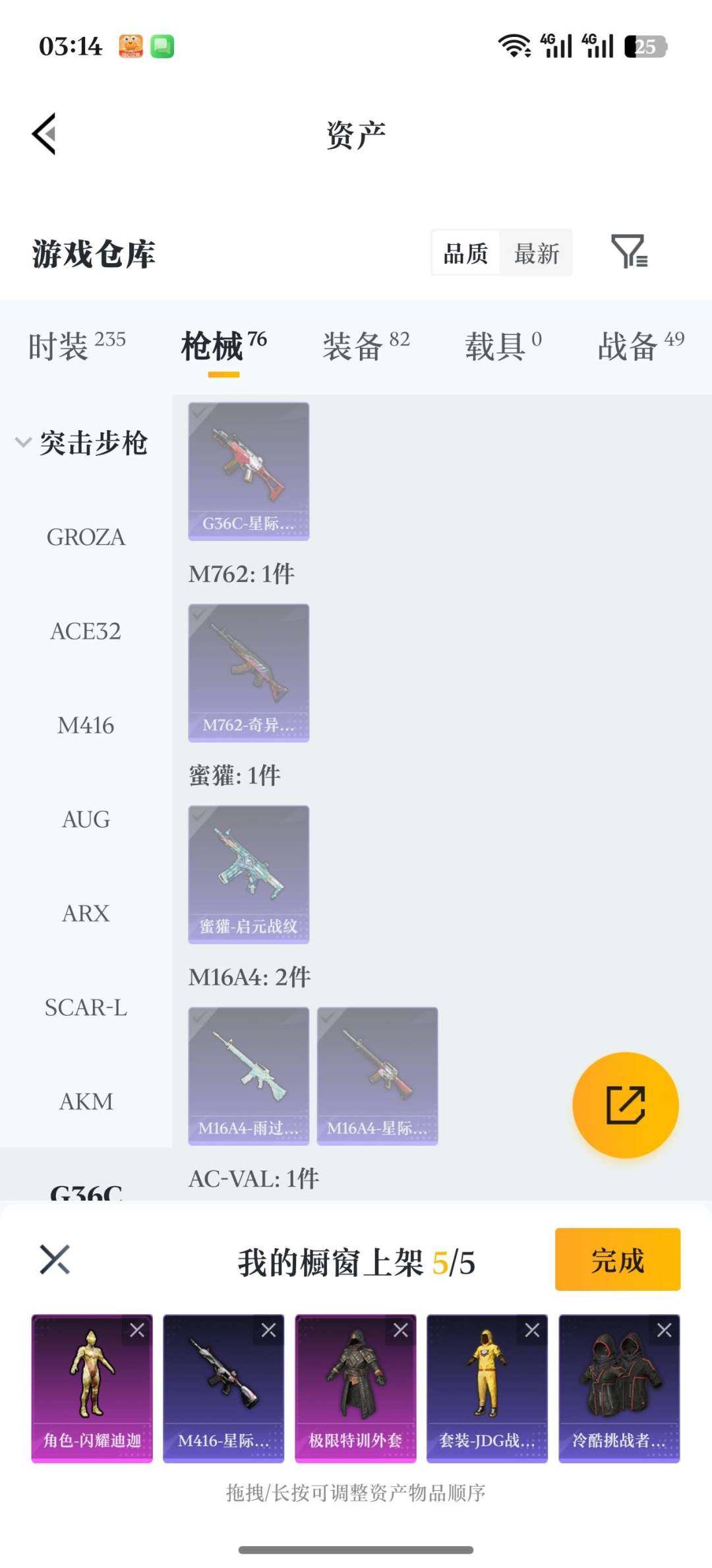The width and height of the screenshot is (712, 1568).
Task: Switch sorting to 最新
Action: pyautogui.click(x=537, y=253)
